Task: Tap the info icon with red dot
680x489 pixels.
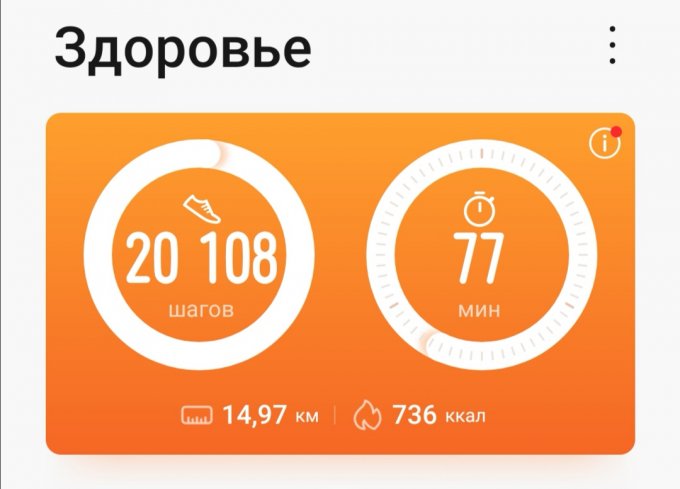Action: click(x=604, y=144)
